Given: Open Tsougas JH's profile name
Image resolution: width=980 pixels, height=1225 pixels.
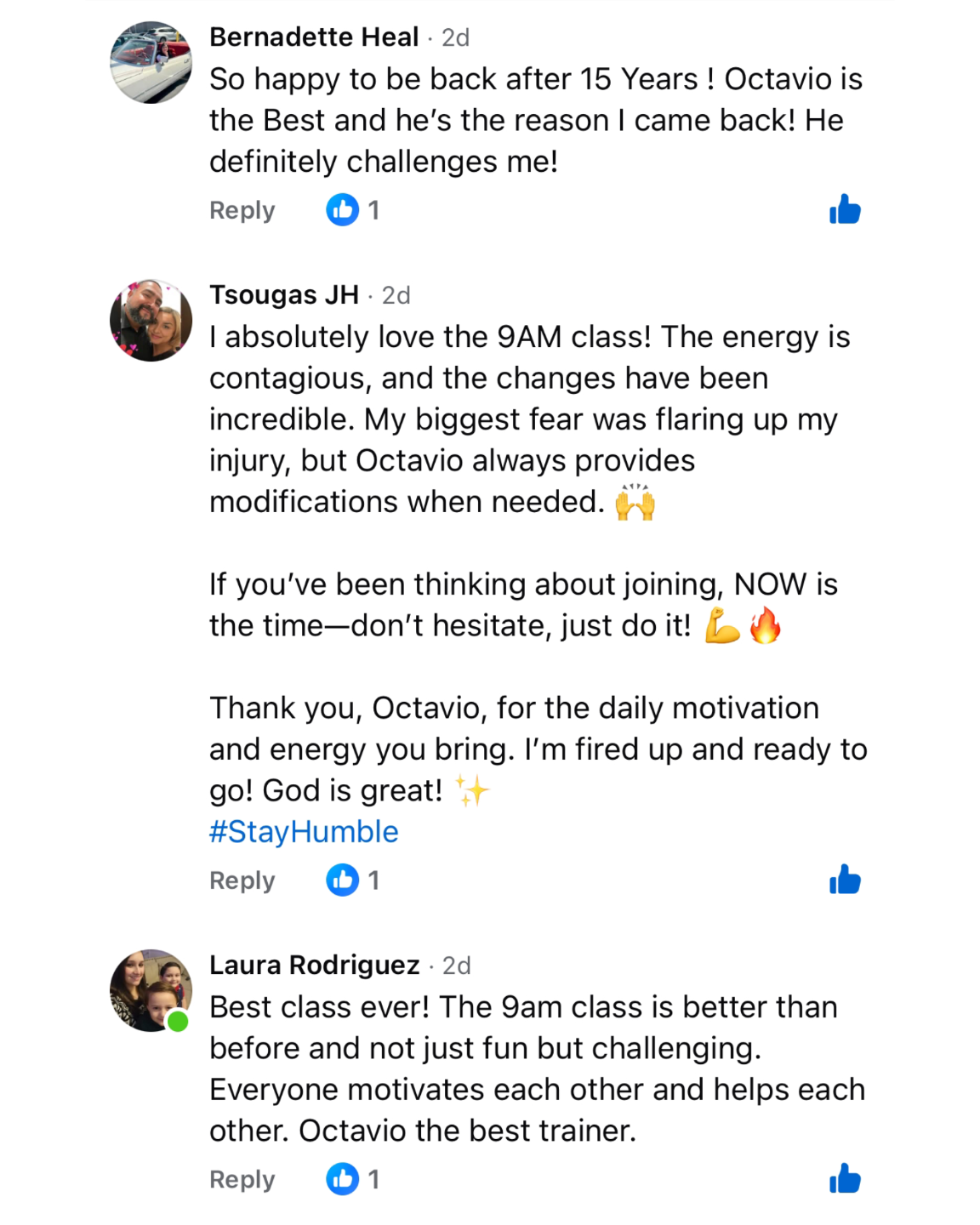Looking at the screenshot, I should coord(284,294).
